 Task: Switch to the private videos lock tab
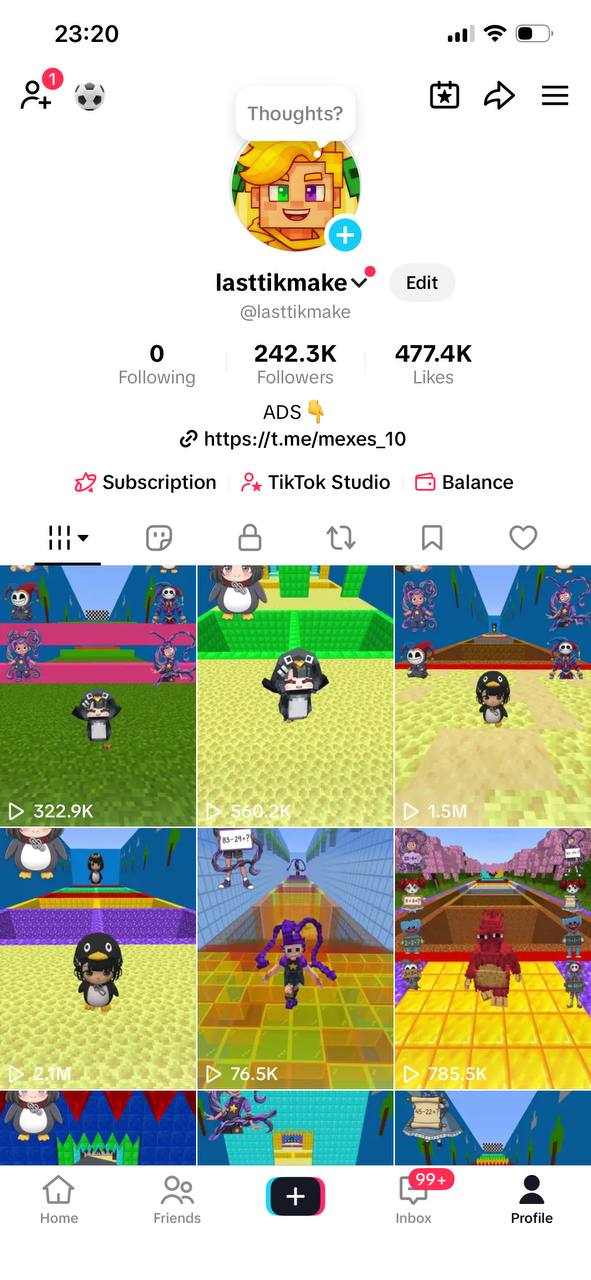[250, 538]
